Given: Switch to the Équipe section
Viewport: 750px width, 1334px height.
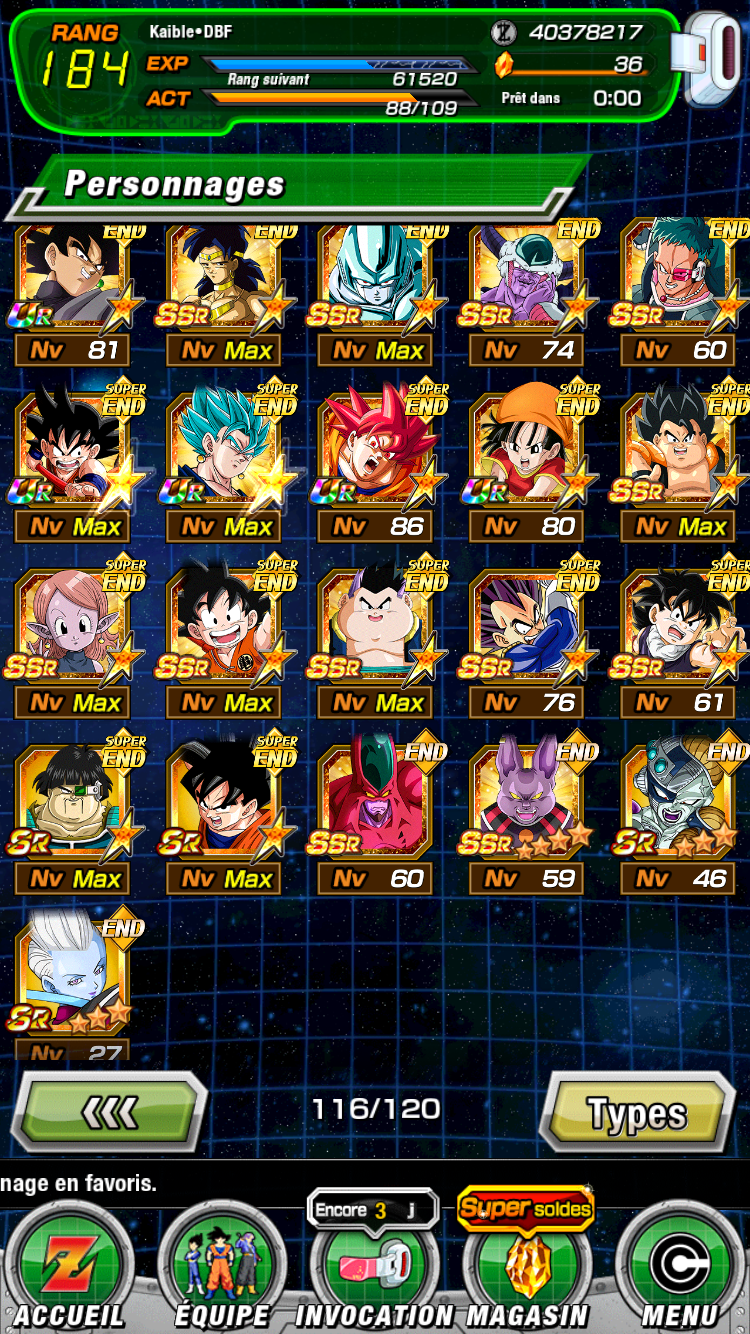Looking at the screenshot, I should click(x=221, y=1265).
